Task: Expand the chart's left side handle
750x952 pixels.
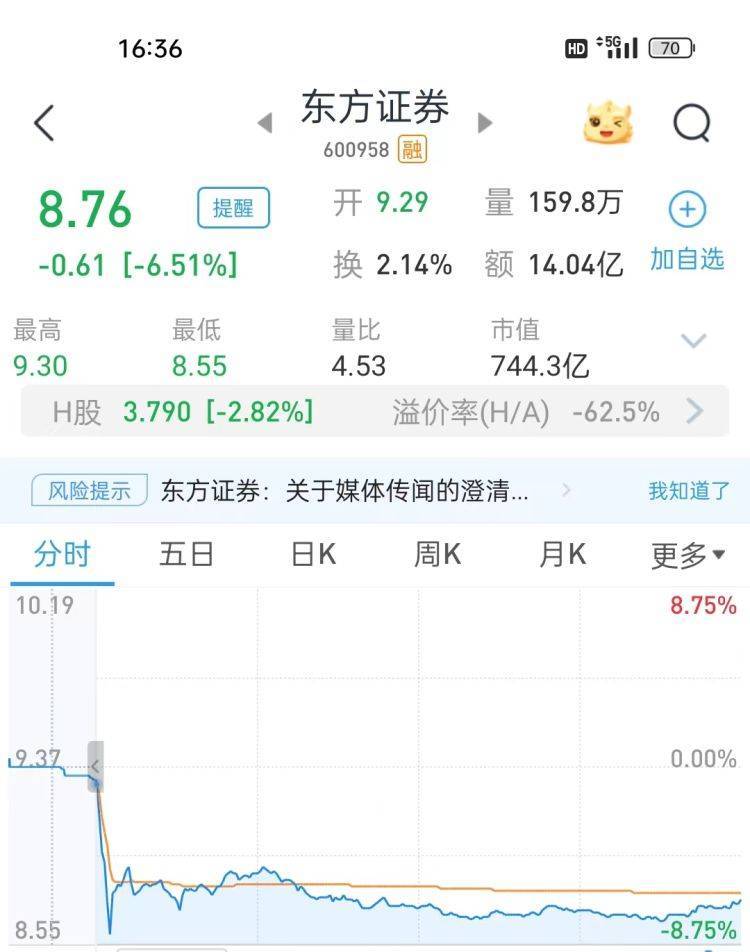Action: (x=95, y=767)
